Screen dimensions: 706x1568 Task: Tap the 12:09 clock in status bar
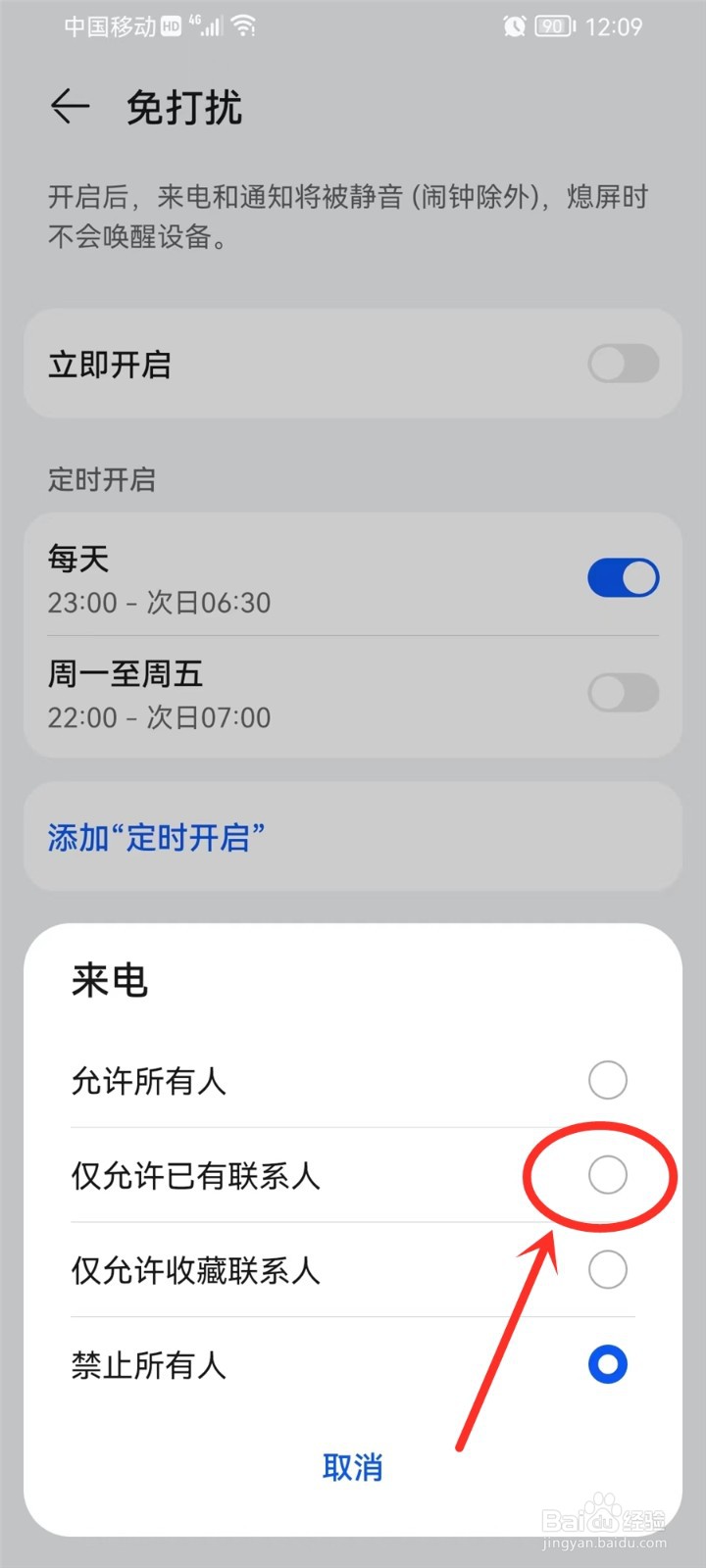coord(617,26)
